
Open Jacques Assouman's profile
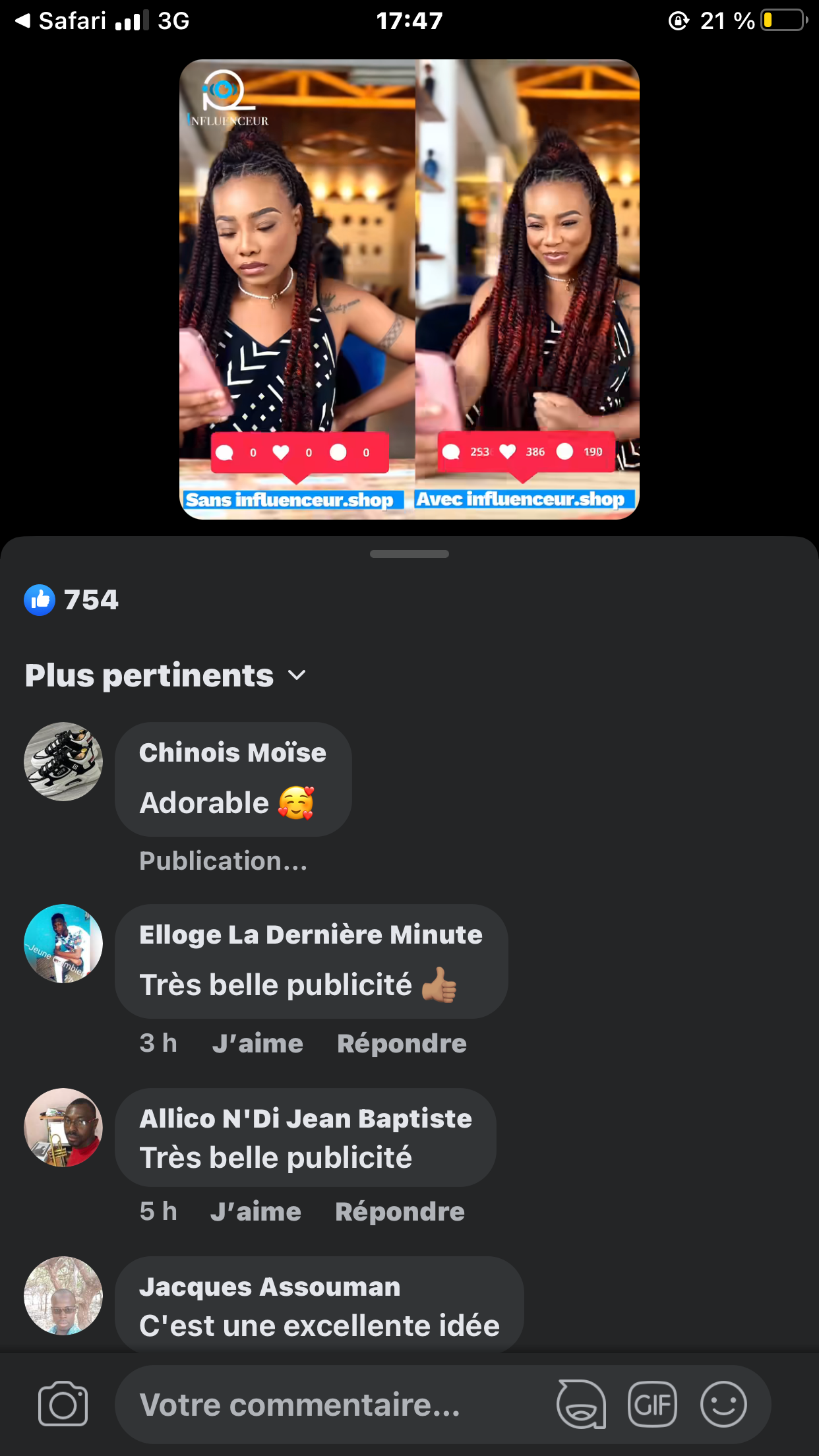coord(270,1287)
